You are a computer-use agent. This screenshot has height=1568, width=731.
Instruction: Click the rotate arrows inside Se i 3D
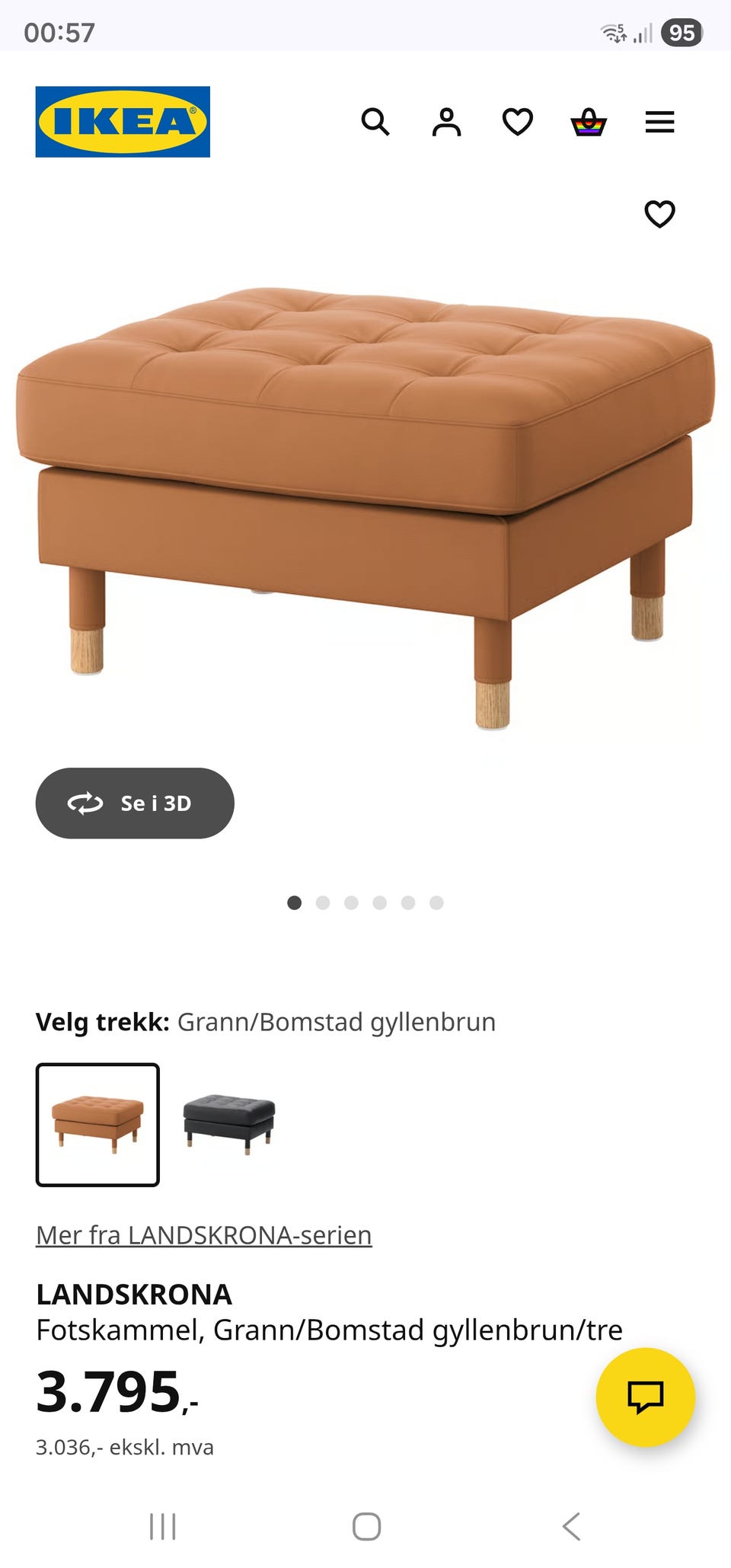[86, 803]
